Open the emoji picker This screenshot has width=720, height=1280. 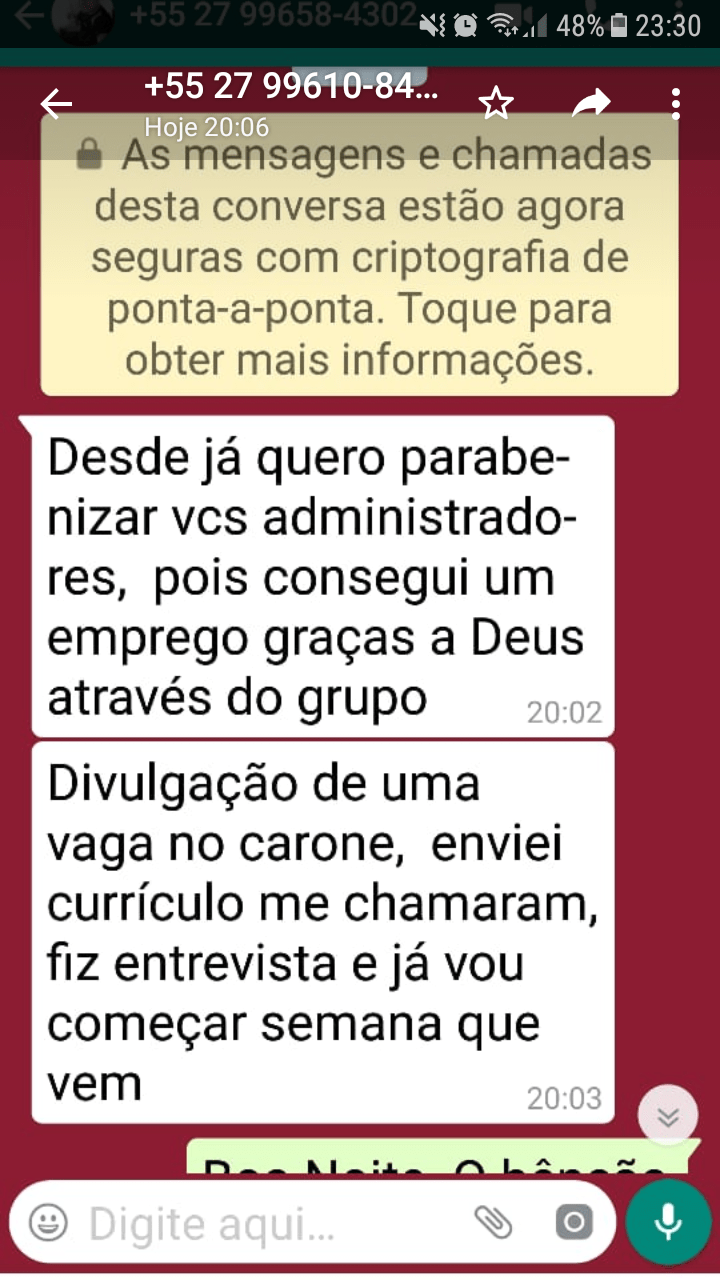[48, 1221]
